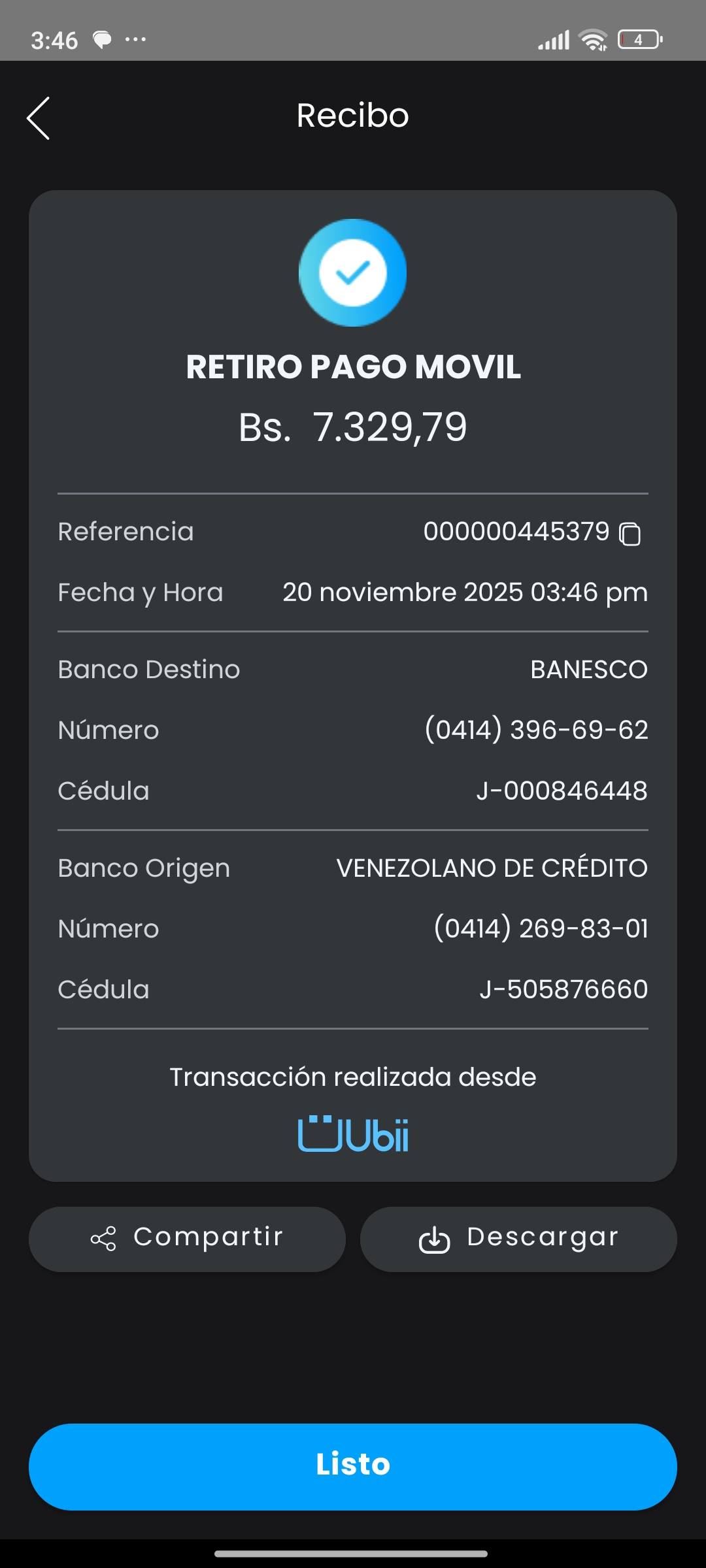Share the receipt via Compartir

(187, 1238)
